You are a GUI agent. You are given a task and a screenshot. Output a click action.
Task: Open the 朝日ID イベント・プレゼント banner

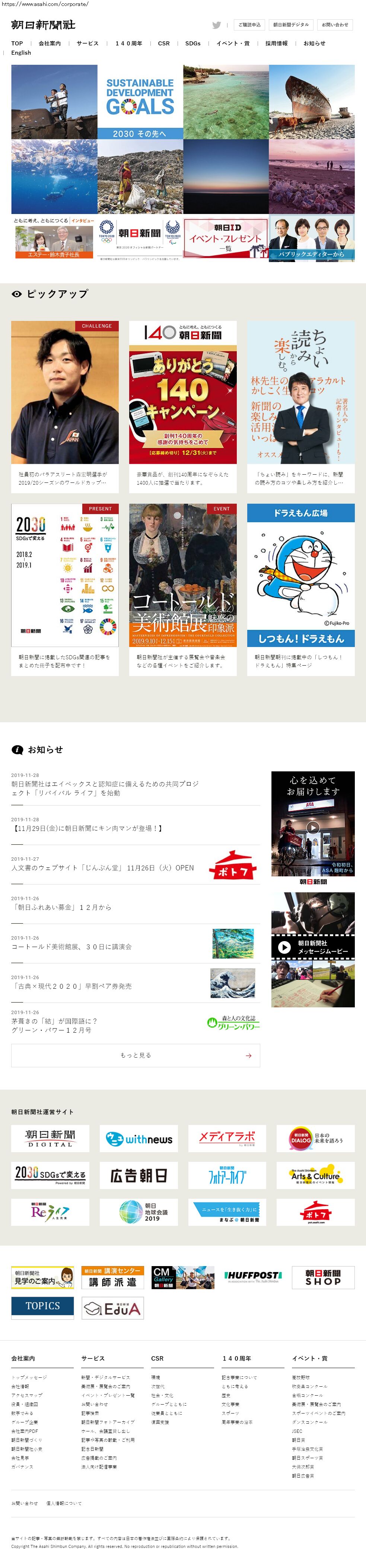(225, 238)
